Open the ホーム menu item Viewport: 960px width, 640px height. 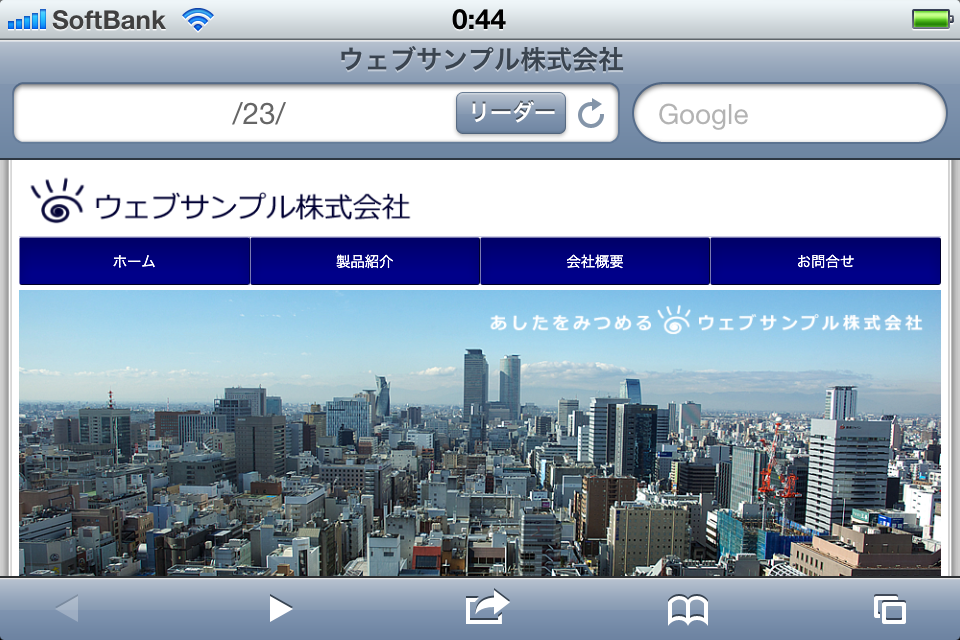(134, 261)
